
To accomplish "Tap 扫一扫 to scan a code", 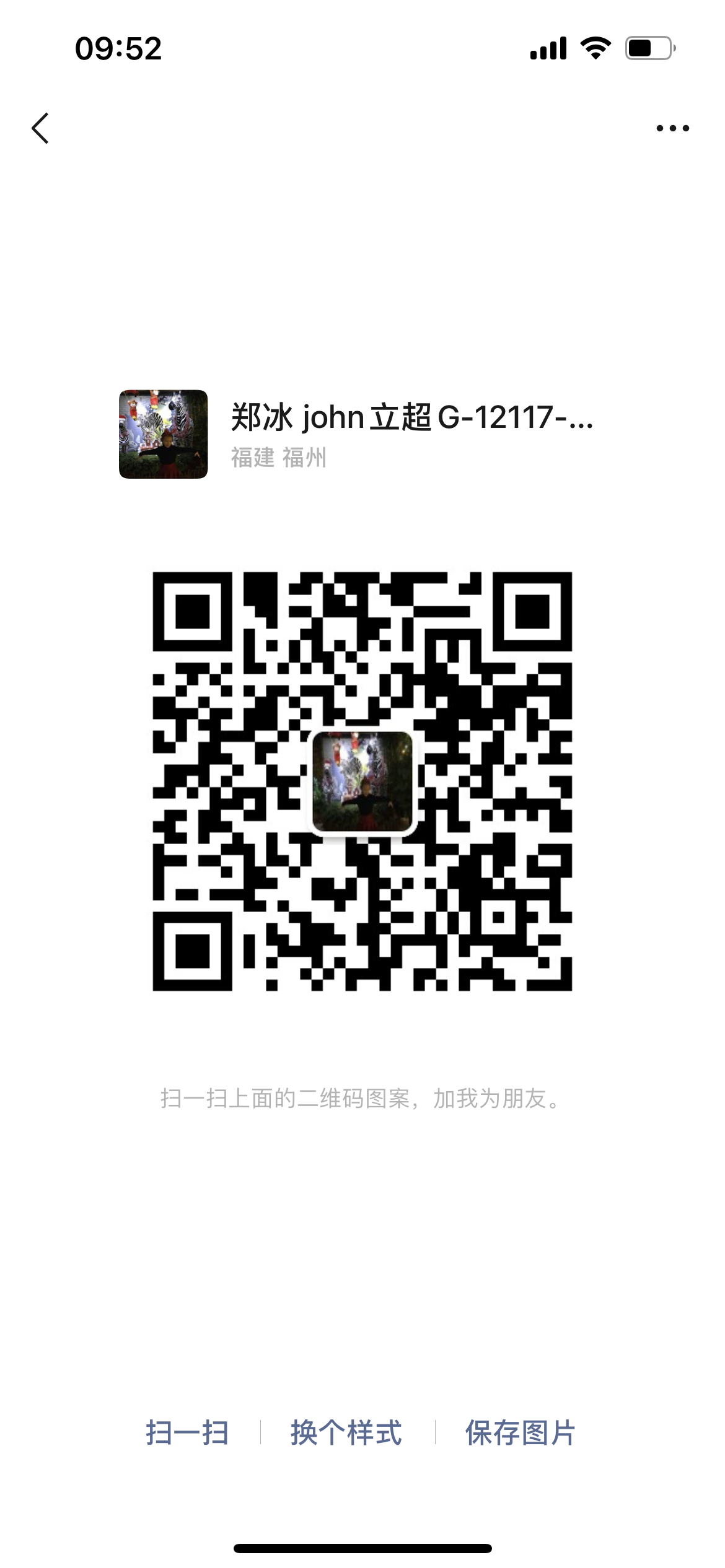I will click(187, 1433).
